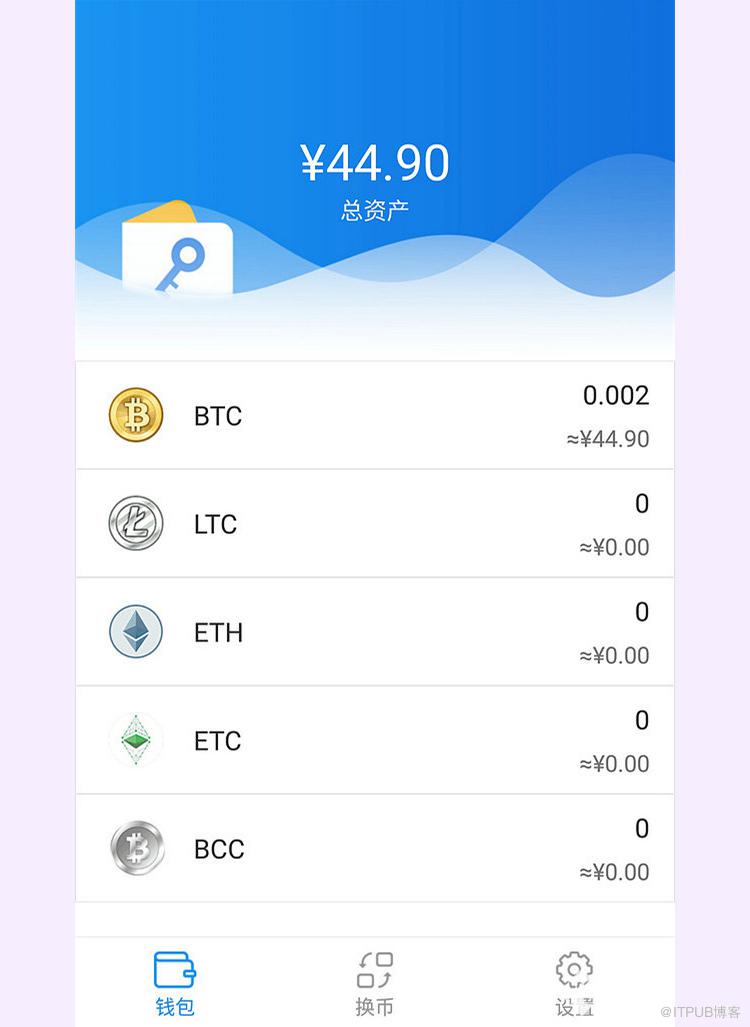Select the ETC coin row
Viewport: 750px width, 1027px height.
coord(374,740)
